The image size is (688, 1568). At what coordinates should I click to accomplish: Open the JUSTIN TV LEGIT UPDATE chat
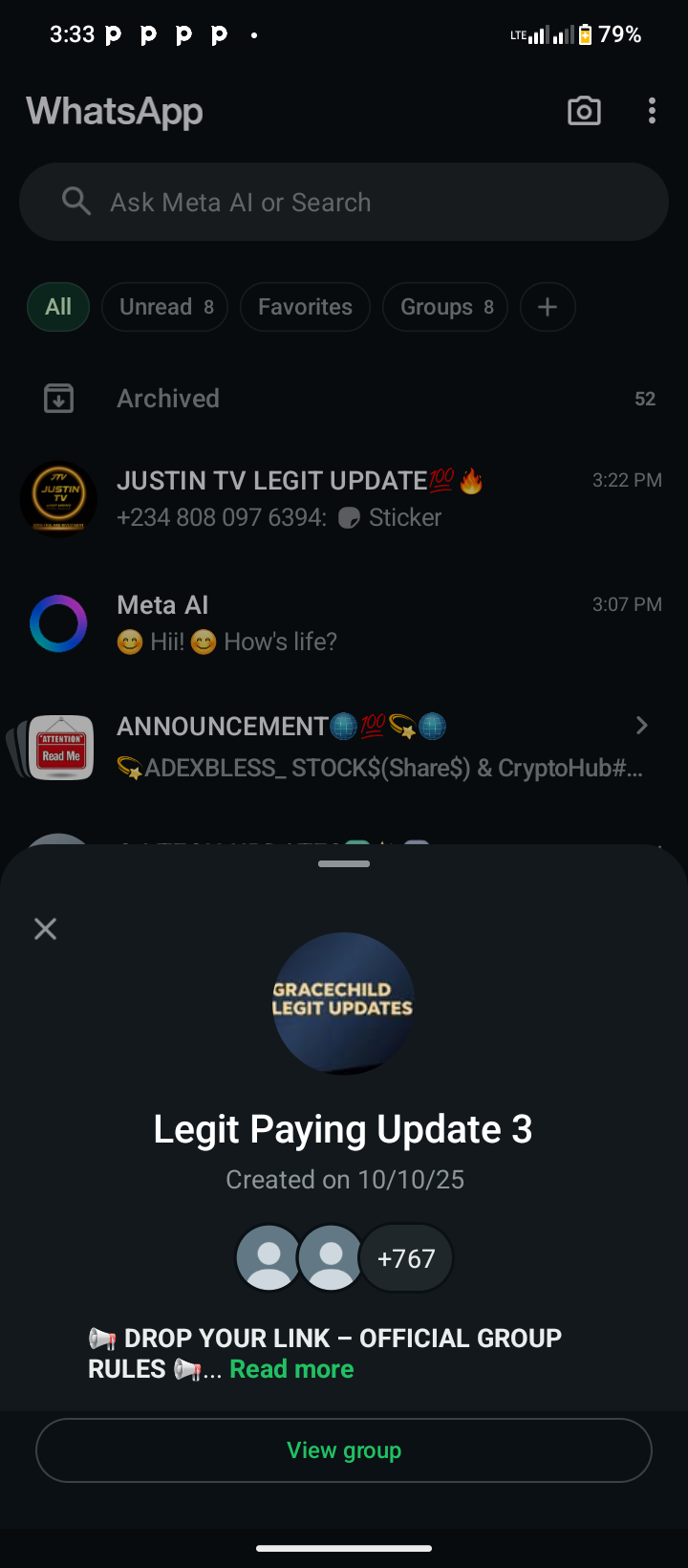coord(344,498)
